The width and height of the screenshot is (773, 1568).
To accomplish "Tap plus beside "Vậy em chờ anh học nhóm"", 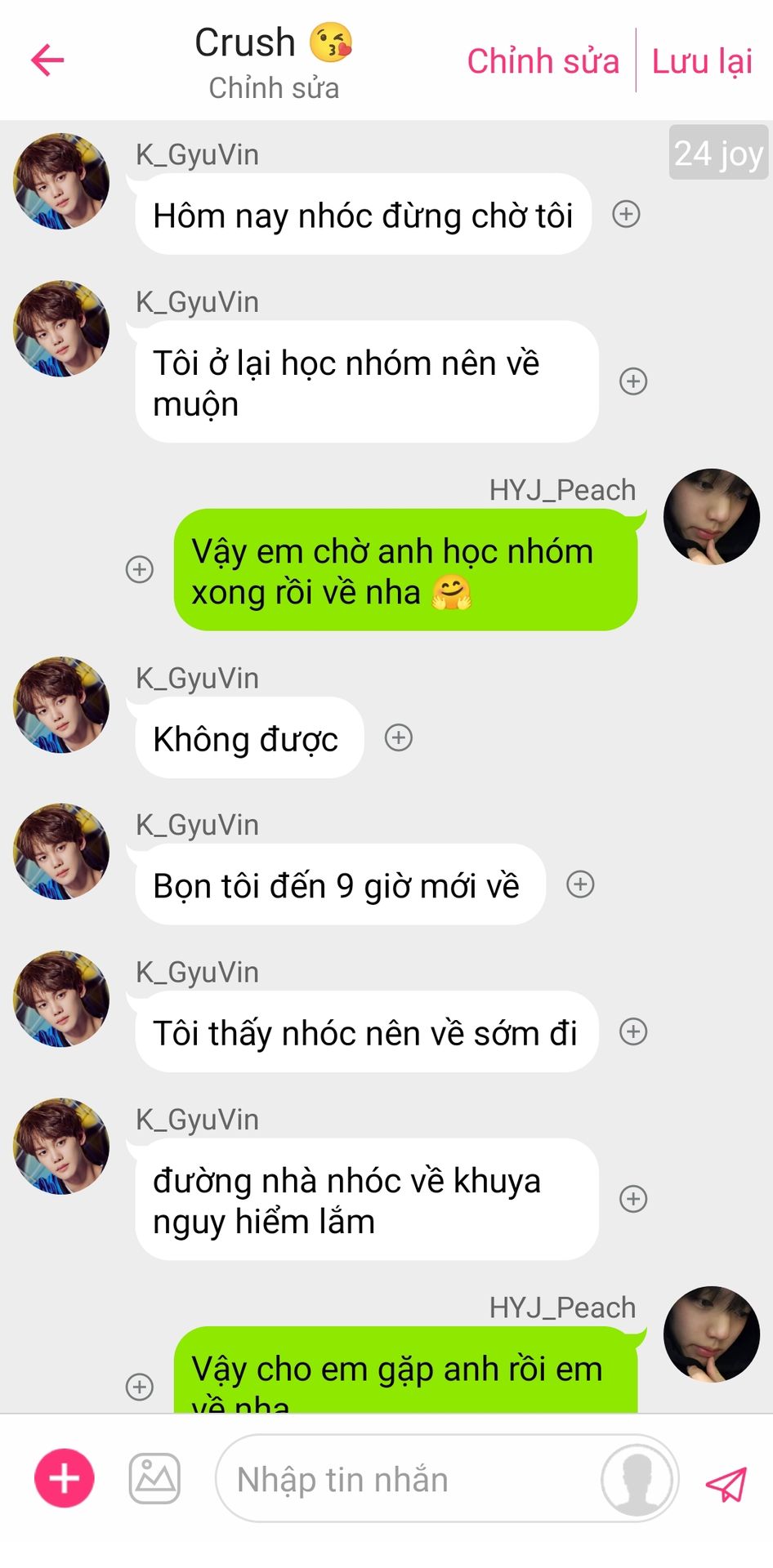I will (x=140, y=569).
